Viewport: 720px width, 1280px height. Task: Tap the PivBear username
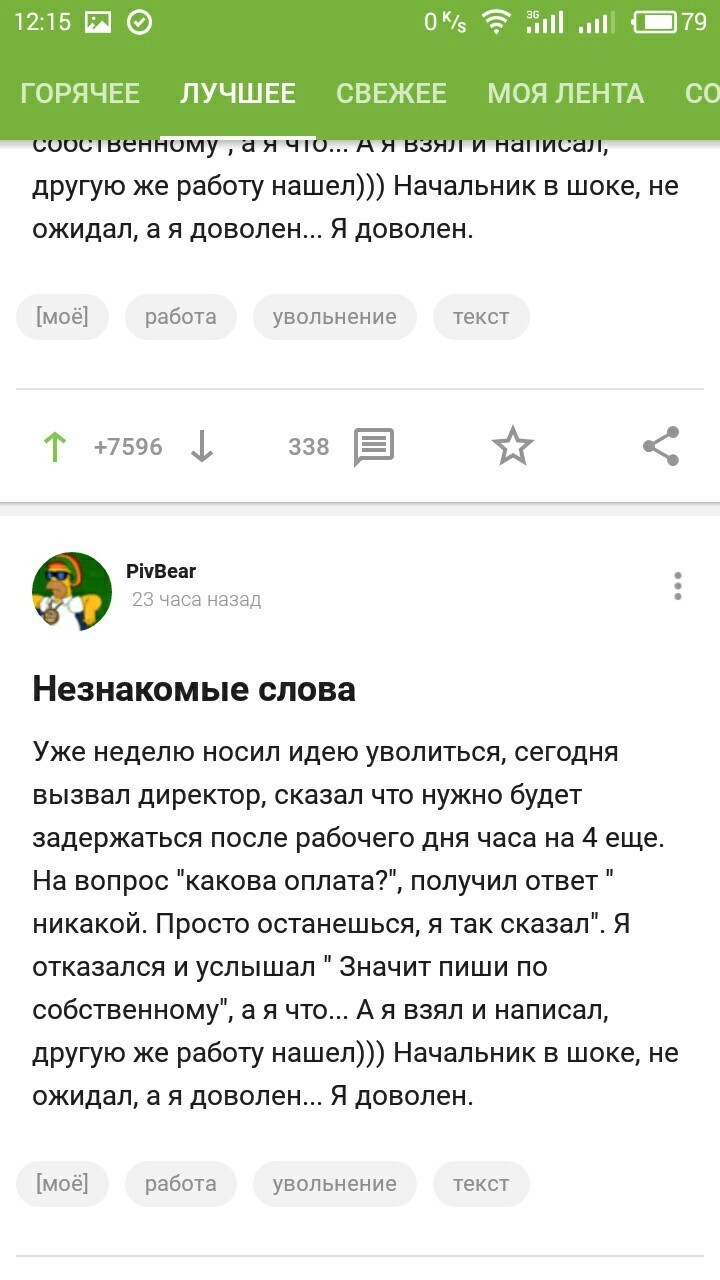pyautogui.click(x=161, y=571)
